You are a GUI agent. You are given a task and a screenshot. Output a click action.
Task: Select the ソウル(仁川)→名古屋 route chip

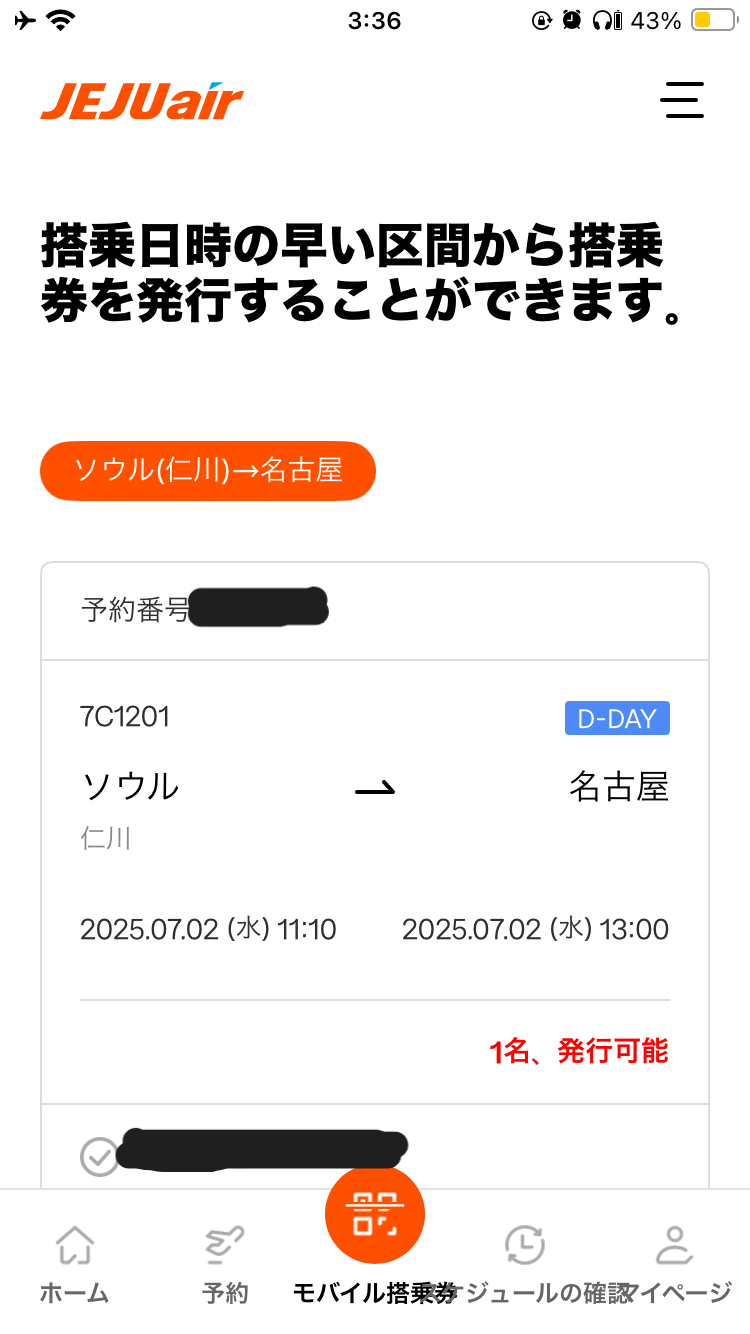click(208, 470)
